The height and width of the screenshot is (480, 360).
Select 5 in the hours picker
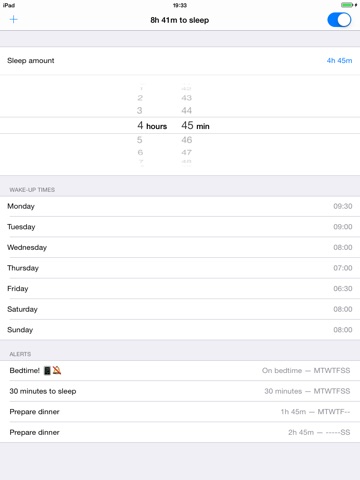pyautogui.click(x=140, y=140)
